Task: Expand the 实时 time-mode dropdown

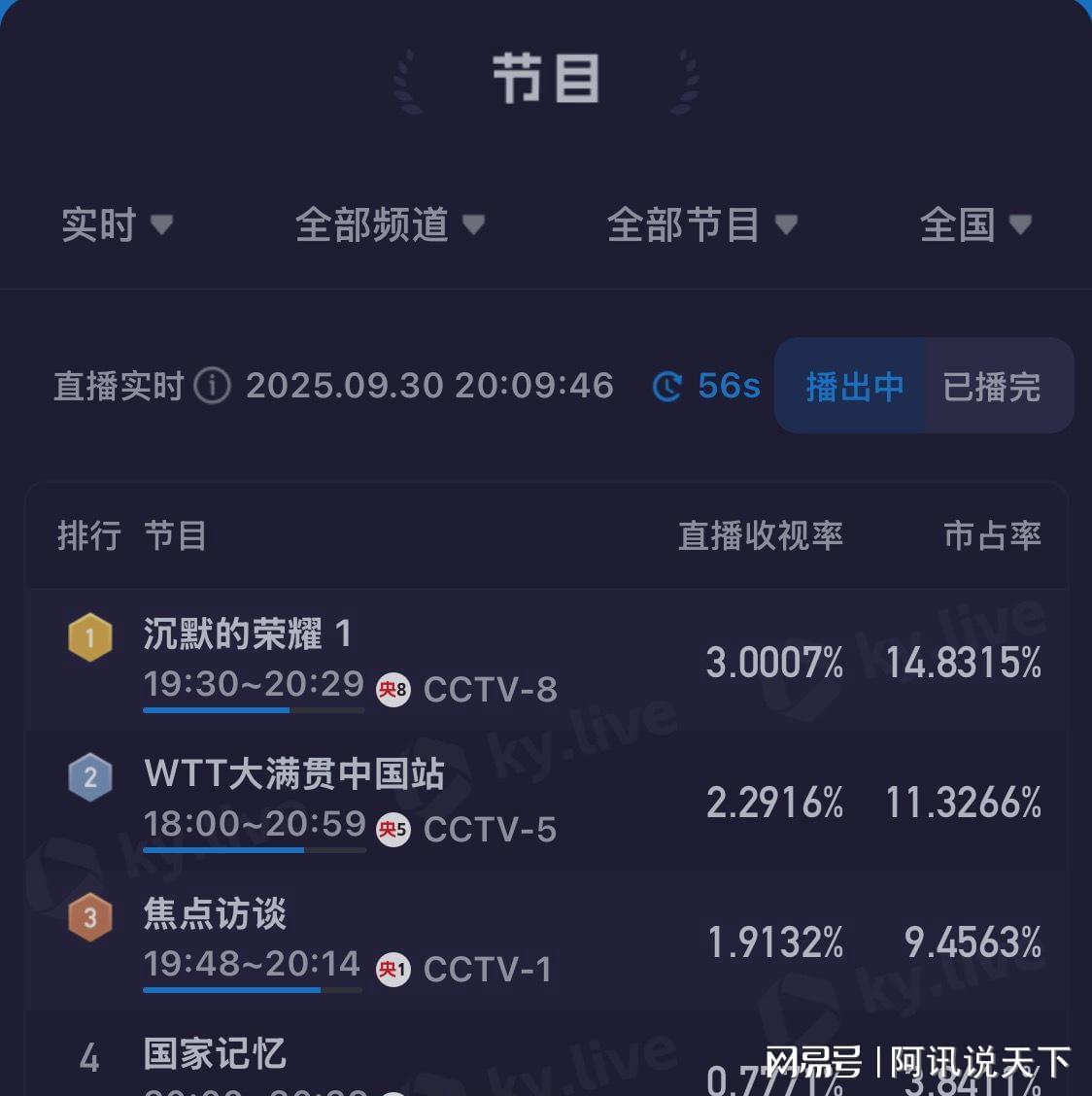Action: point(117,225)
